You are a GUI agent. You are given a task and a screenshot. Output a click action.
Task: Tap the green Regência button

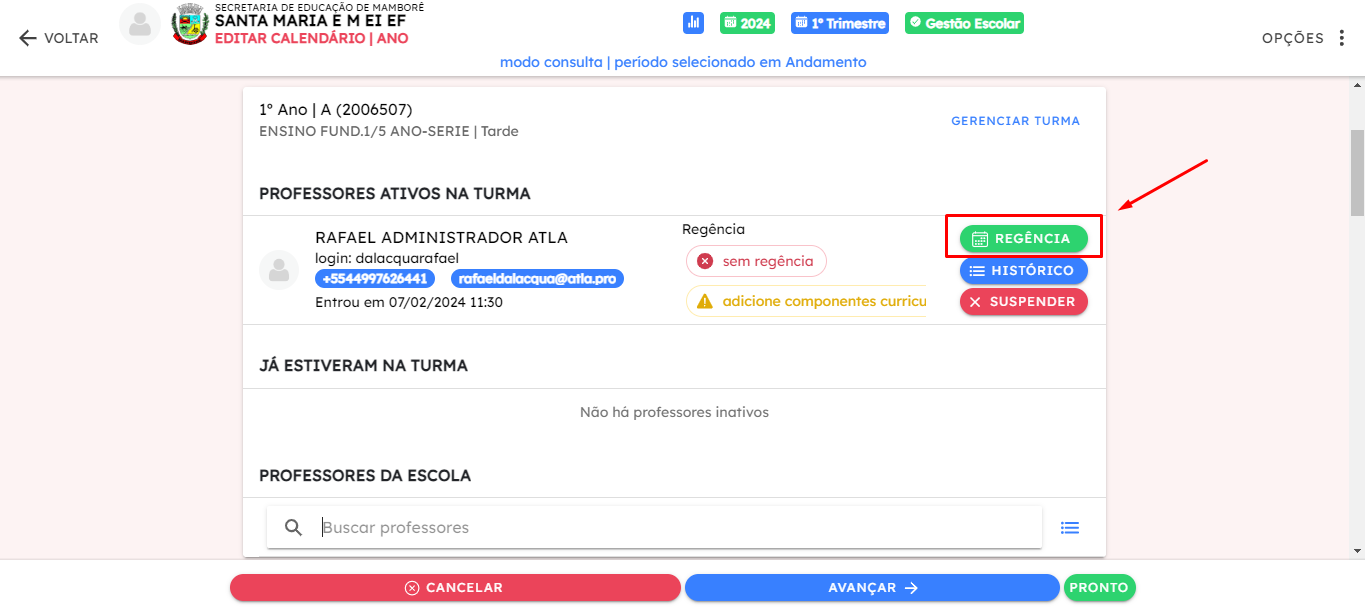1023,239
